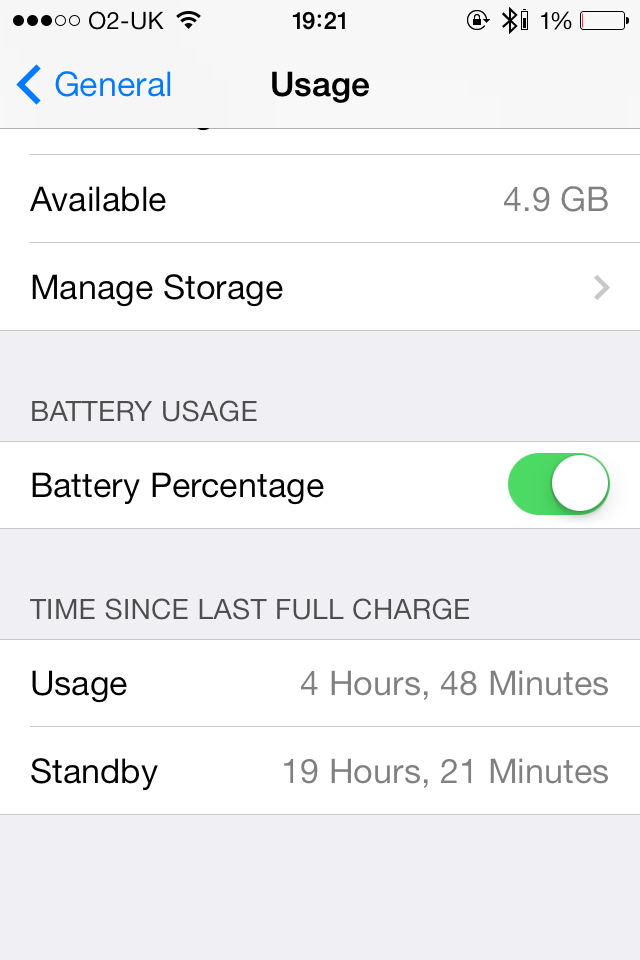Open Manage Storage
Viewport: 640px width, 960px height.
(x=320, y=288)
